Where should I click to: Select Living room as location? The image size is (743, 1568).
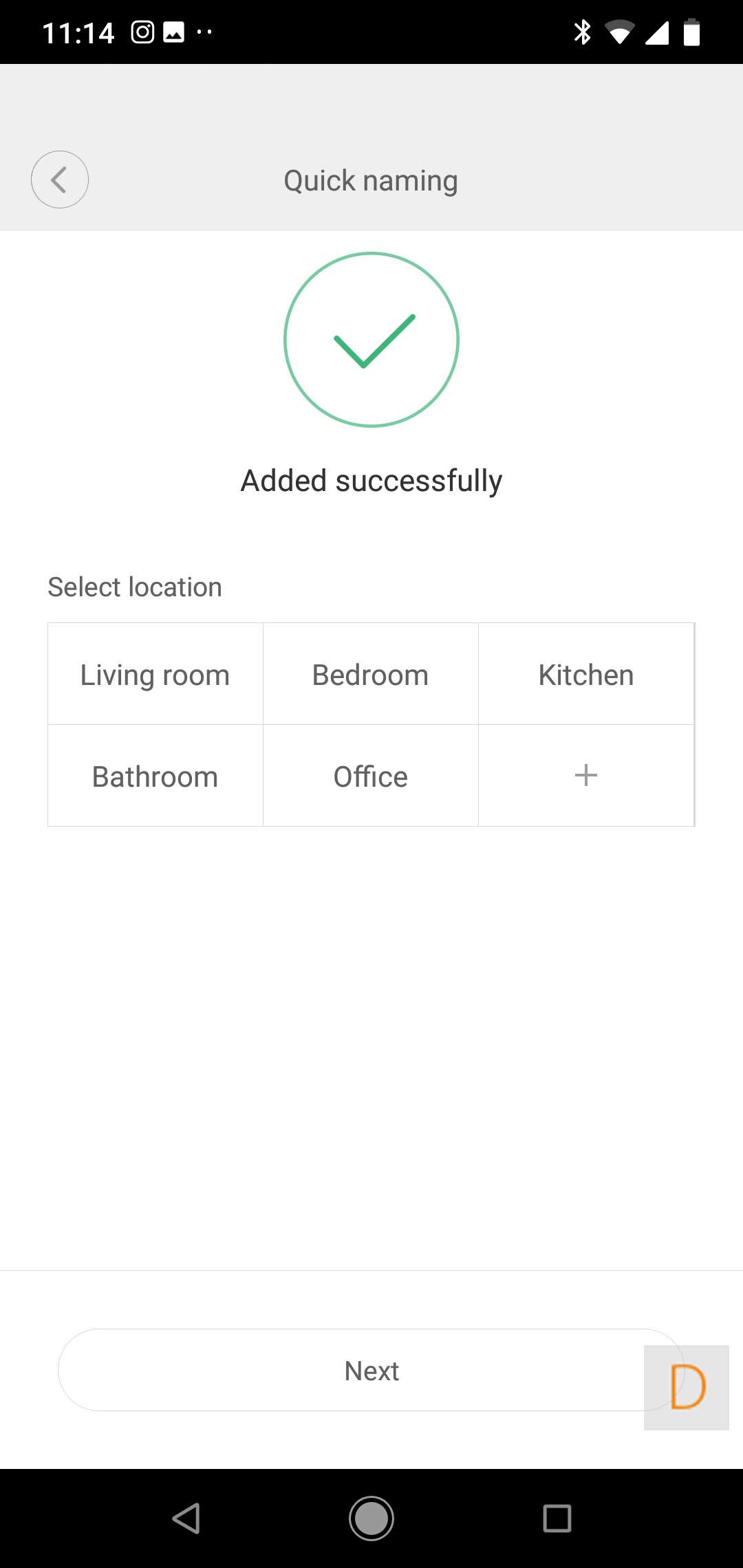pyautogui.click(x=155, y=674)
